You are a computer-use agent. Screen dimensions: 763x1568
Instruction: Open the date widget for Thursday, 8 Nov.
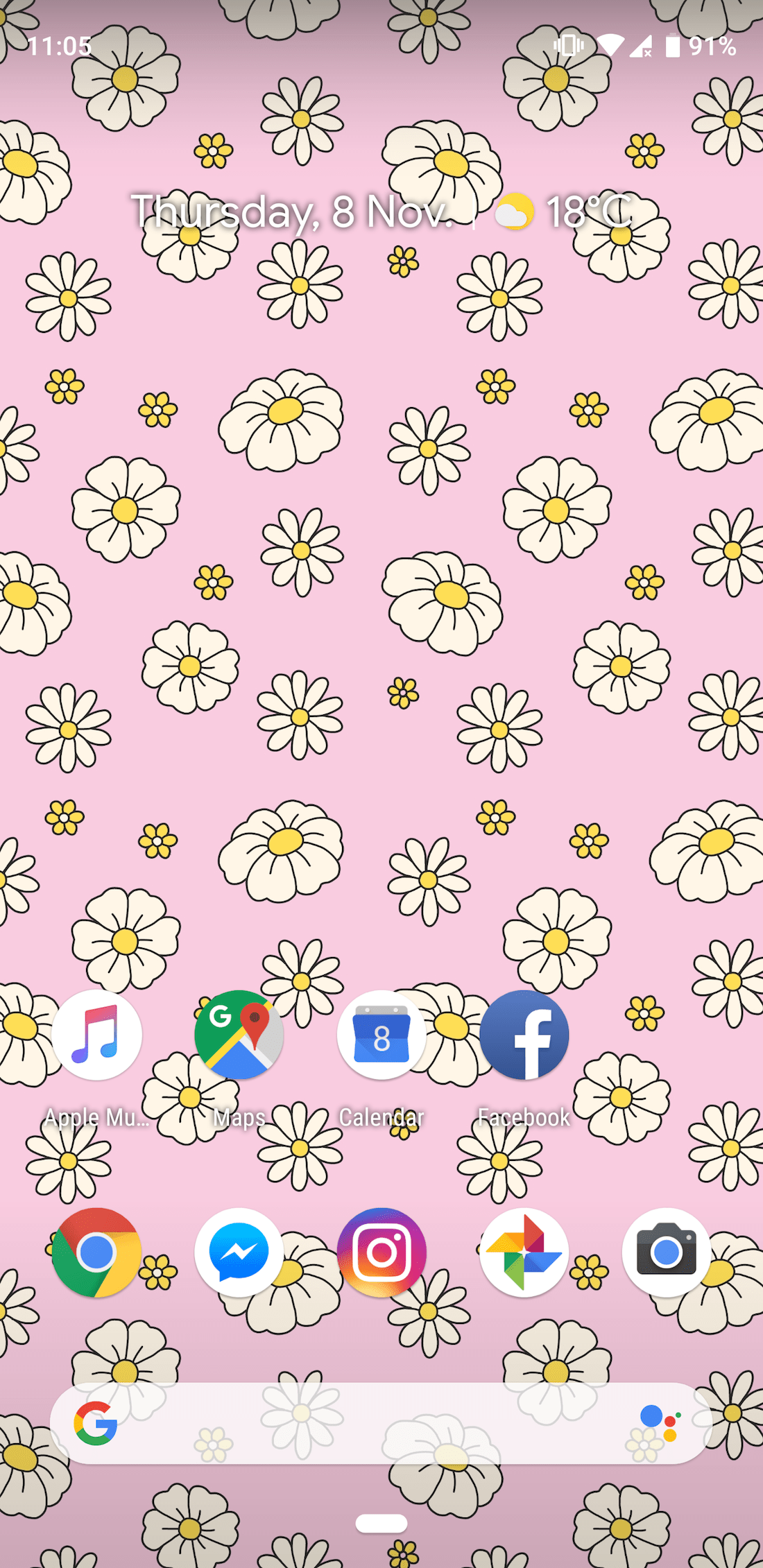coord(291,212)
